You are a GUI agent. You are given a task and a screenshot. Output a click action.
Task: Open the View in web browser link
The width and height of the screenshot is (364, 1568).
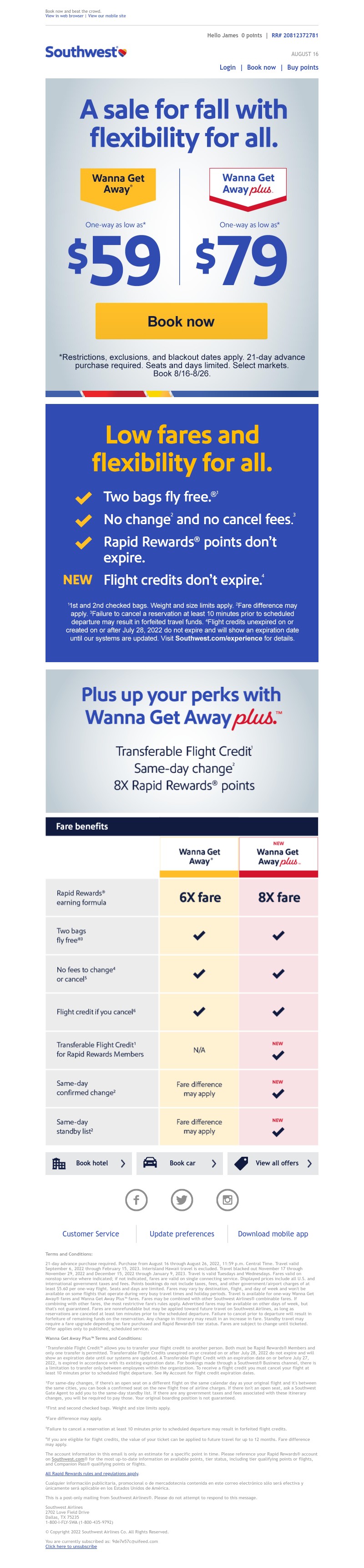64,16
